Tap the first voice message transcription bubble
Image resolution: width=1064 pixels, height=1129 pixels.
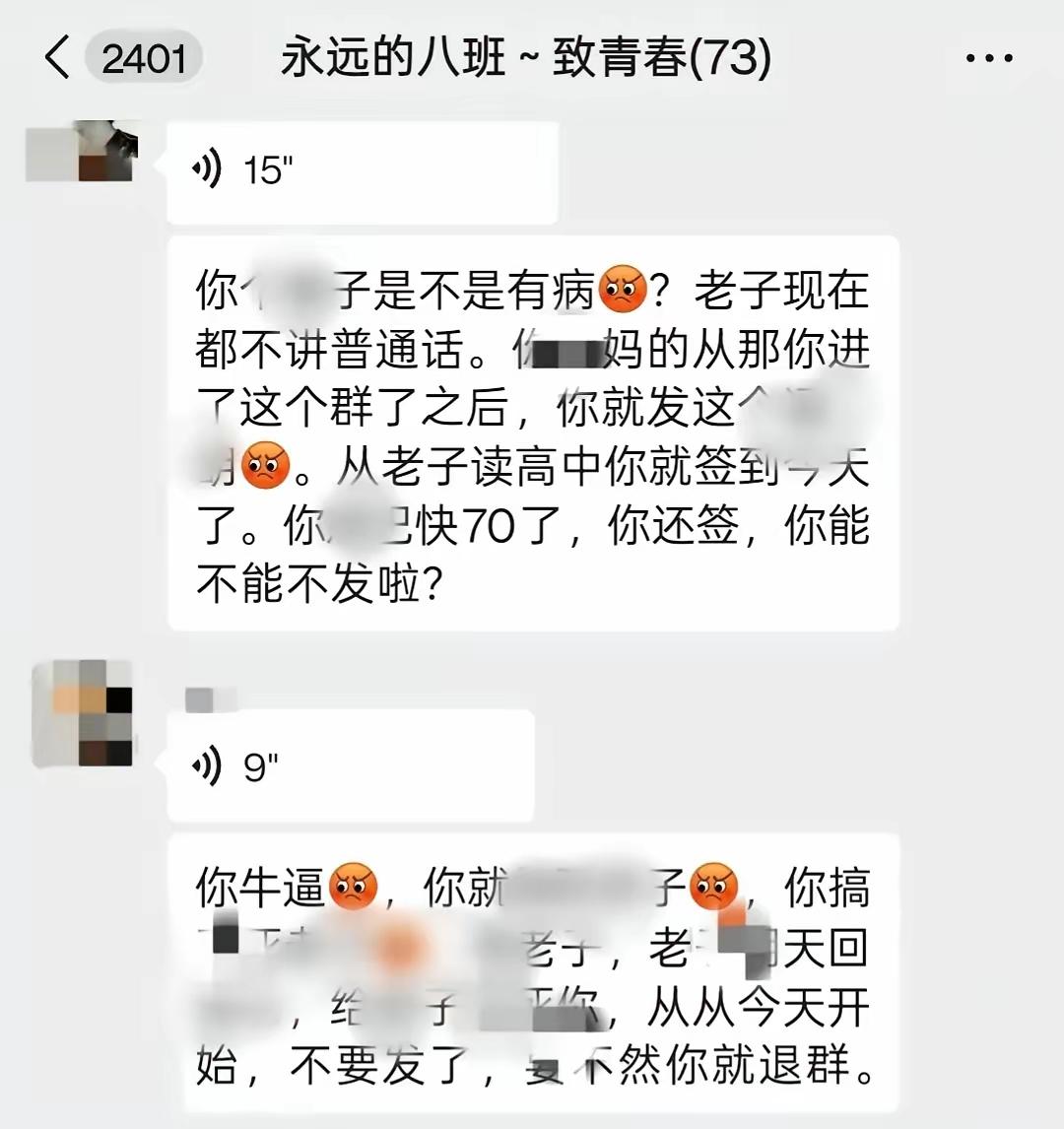coord(532,433)
